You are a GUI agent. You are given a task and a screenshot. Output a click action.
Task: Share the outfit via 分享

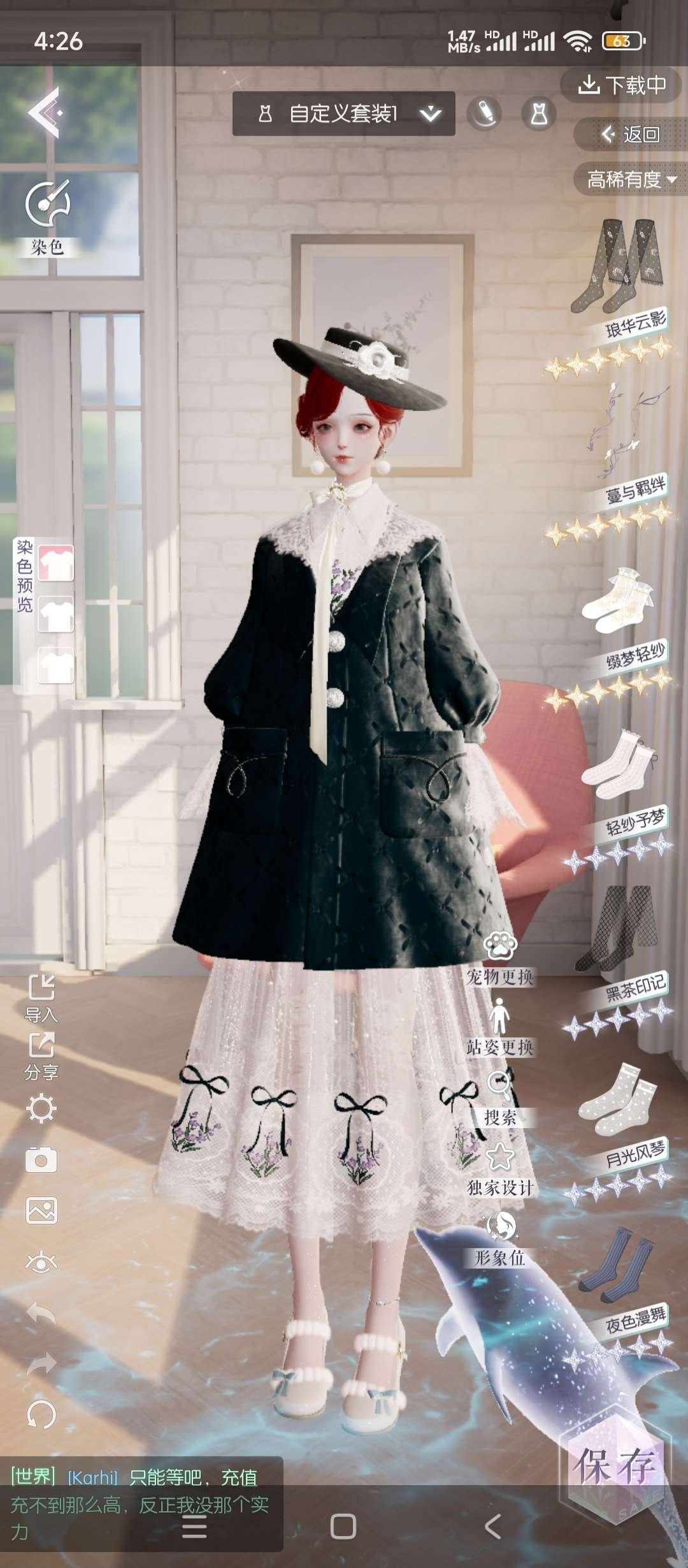[41, 1056]
